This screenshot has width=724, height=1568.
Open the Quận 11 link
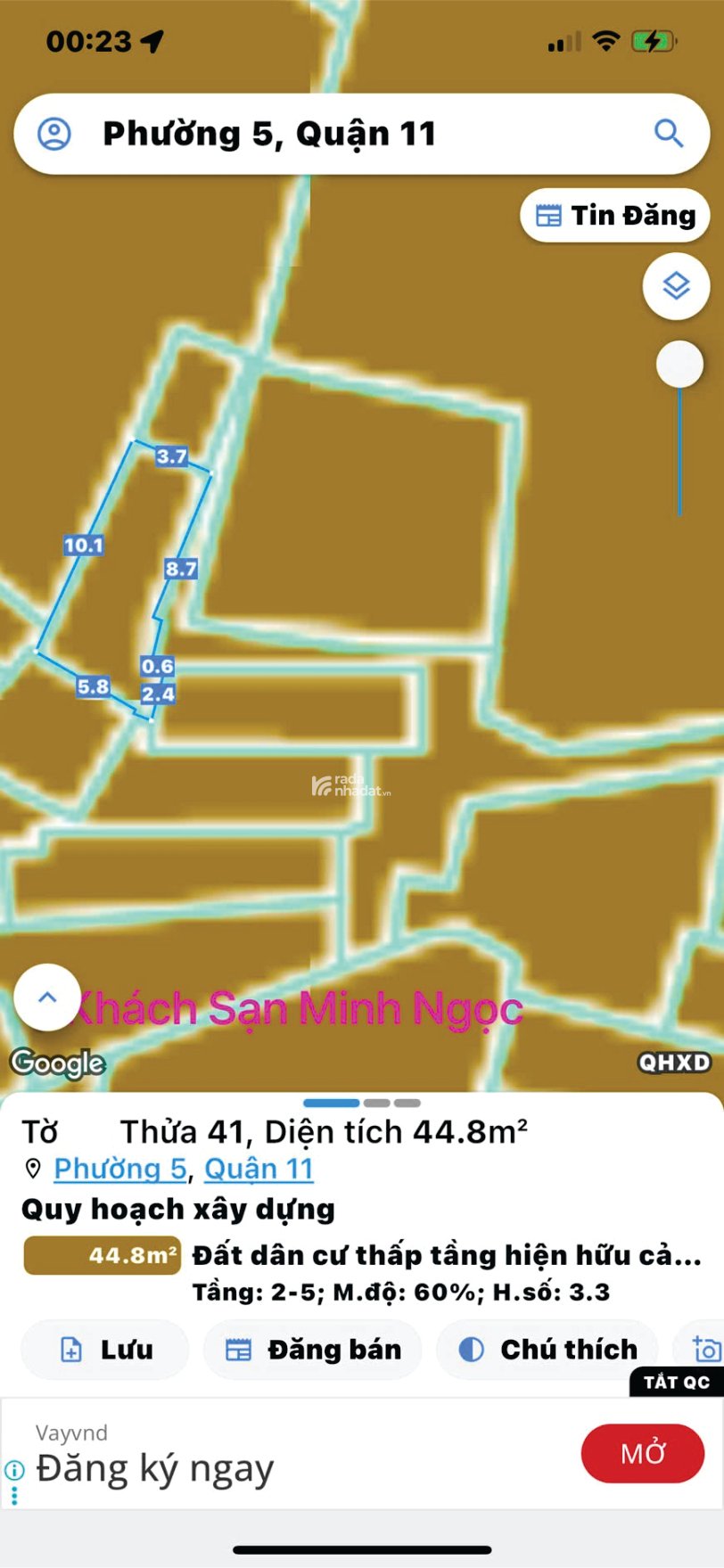pyautogui.click(x=259, y=1168)
